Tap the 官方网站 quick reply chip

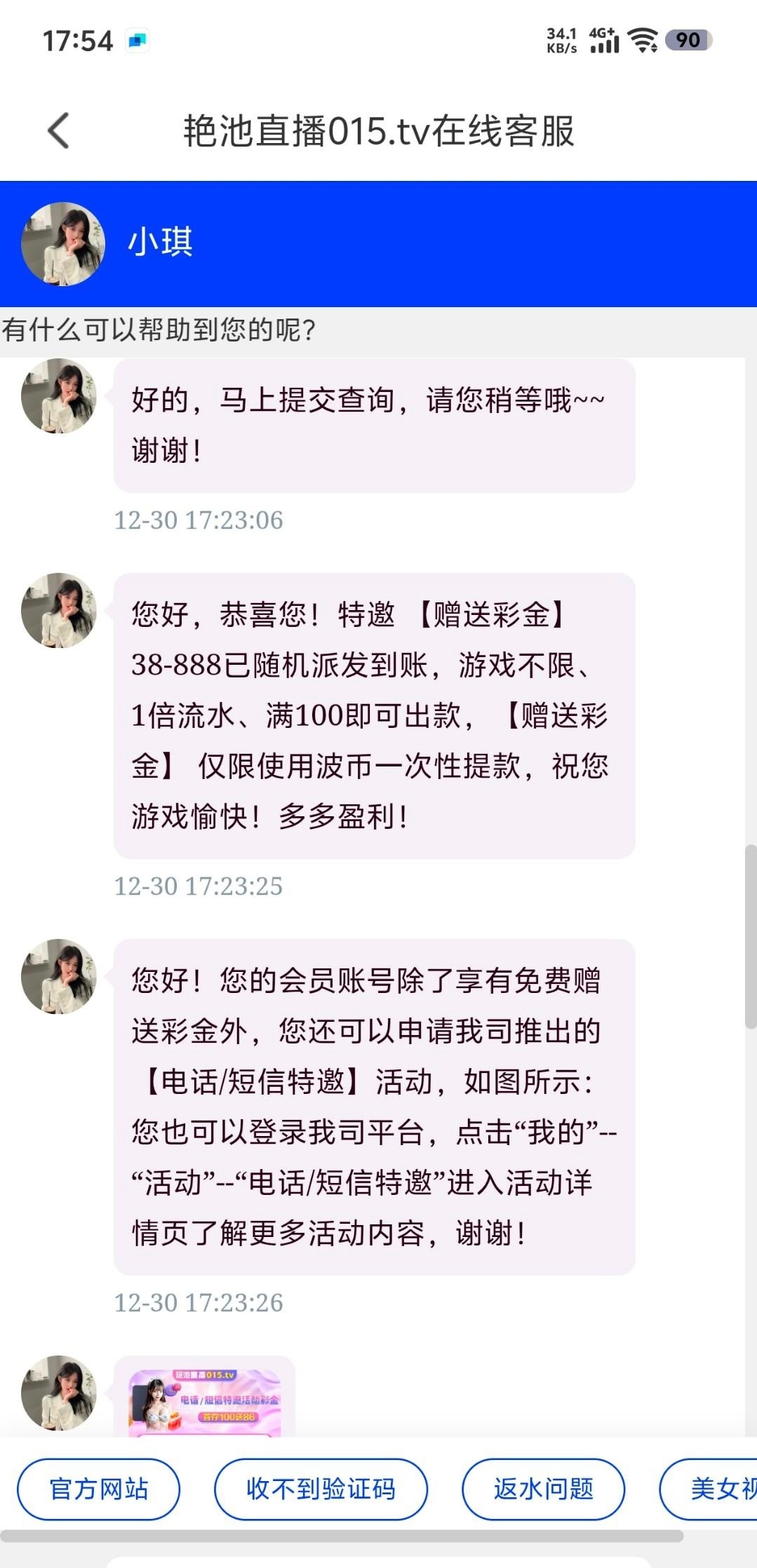point(98,1489)
